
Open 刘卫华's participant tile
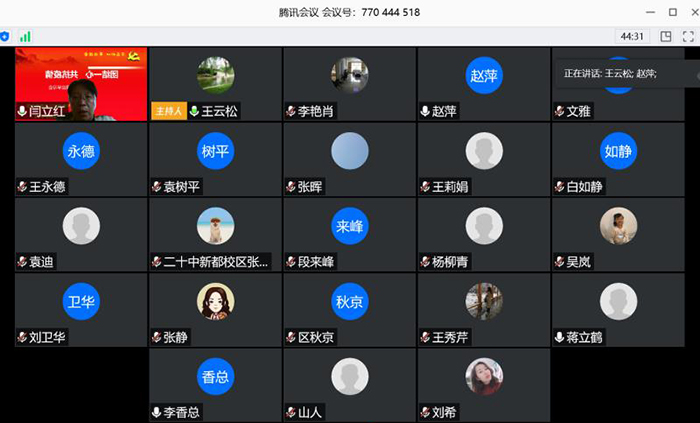(81, 309)
